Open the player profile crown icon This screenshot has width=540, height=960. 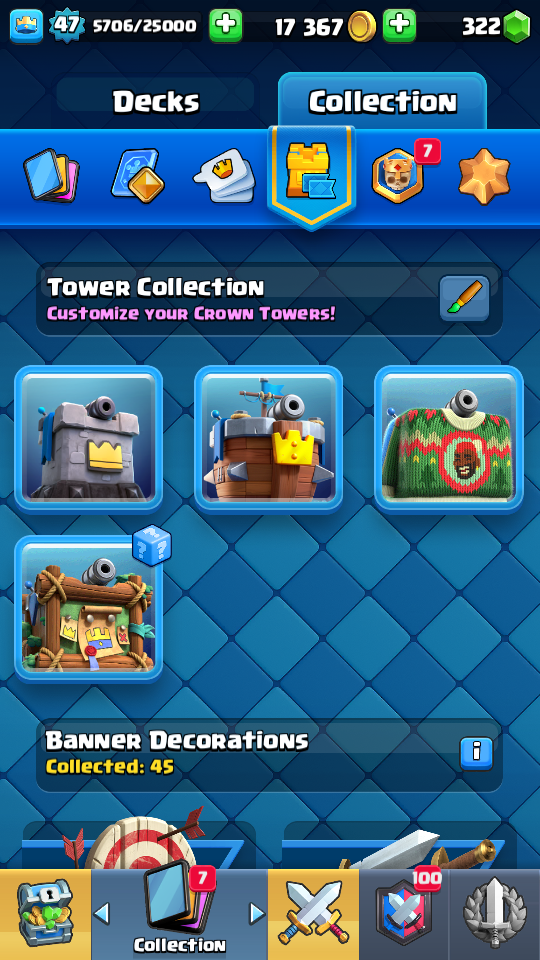click(x=26, y=26)
